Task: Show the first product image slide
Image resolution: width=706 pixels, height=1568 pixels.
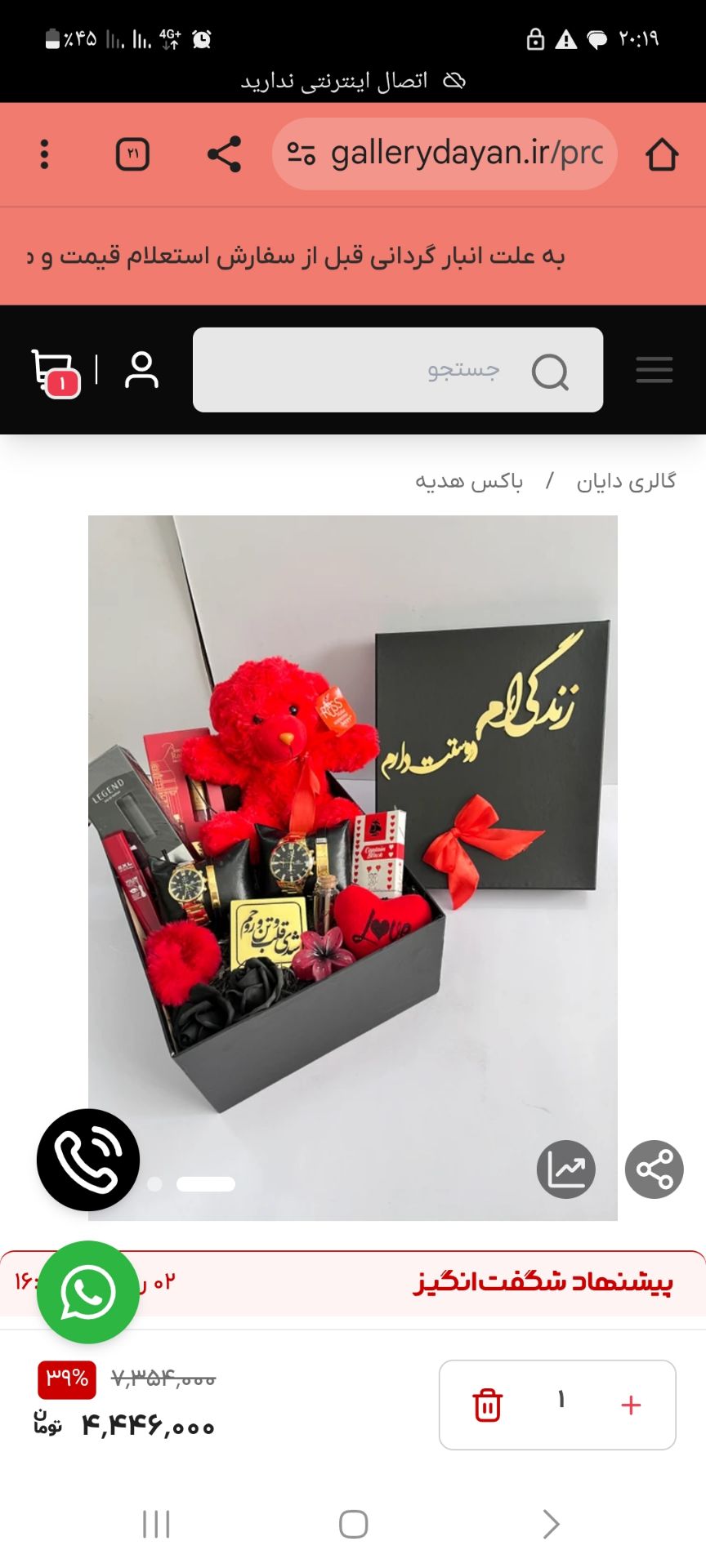Action: (x=154, y=1184)
